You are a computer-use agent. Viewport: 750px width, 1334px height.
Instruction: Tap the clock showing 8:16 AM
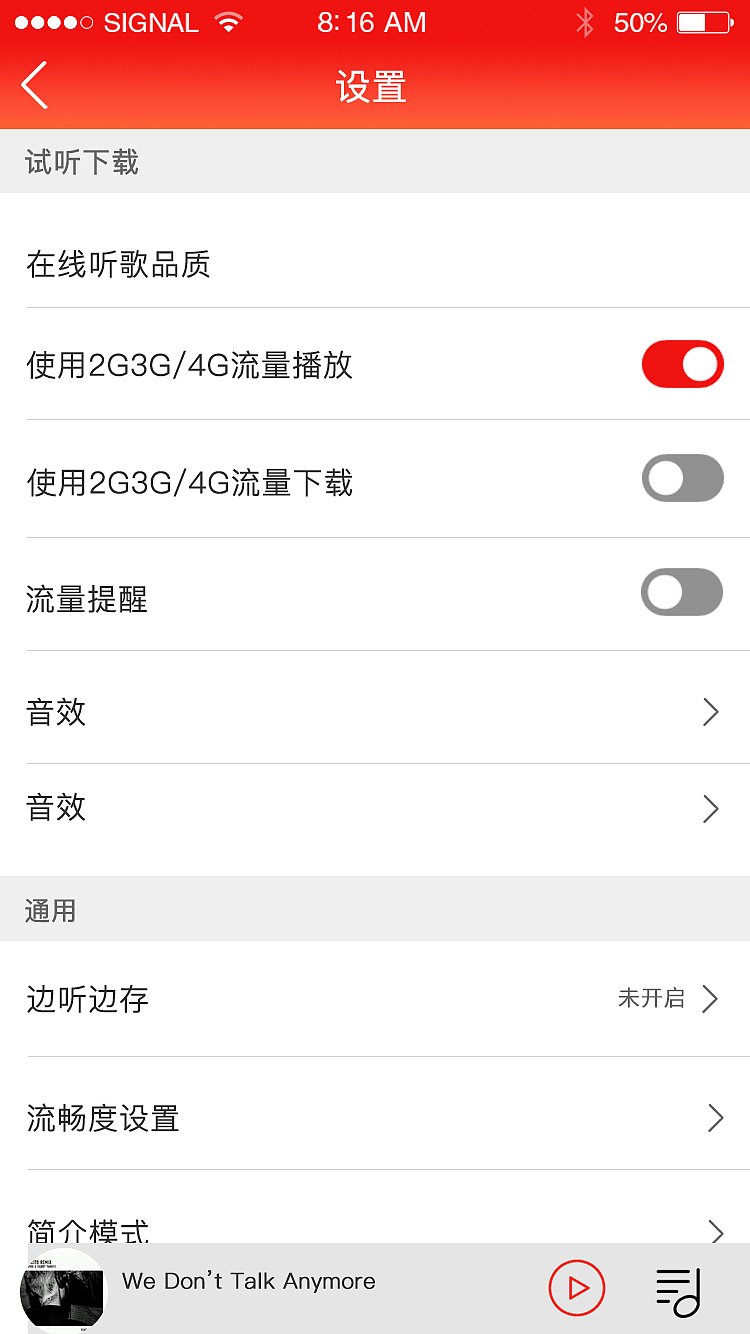[x=372, y=22]
